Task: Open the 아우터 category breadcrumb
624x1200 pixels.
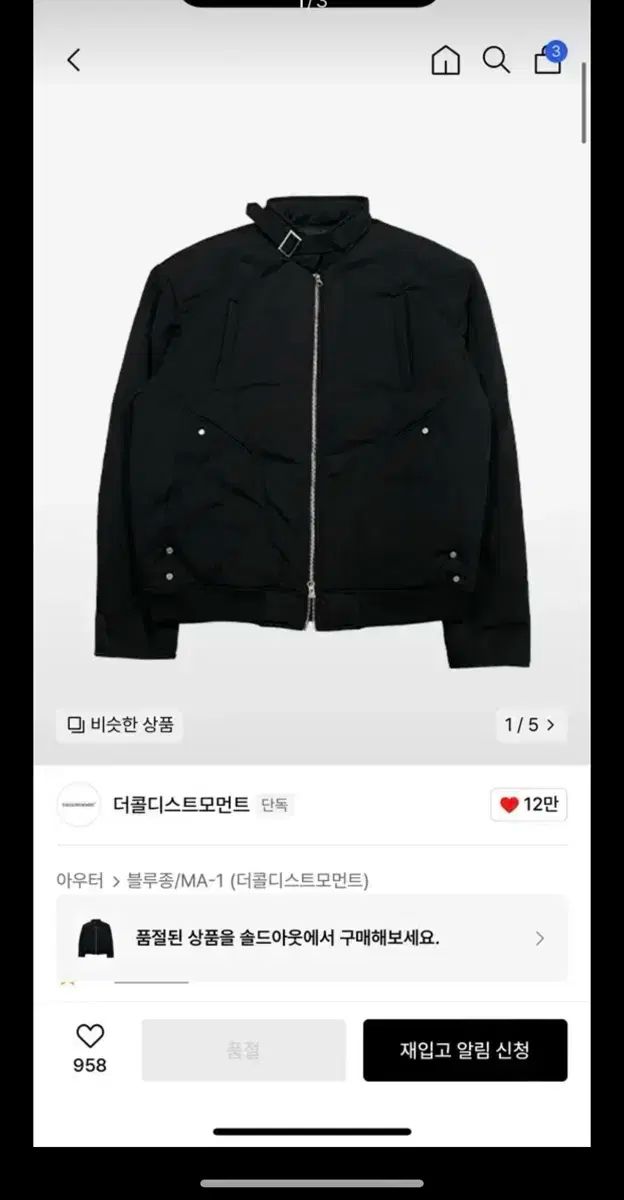Action: (80, 881)
